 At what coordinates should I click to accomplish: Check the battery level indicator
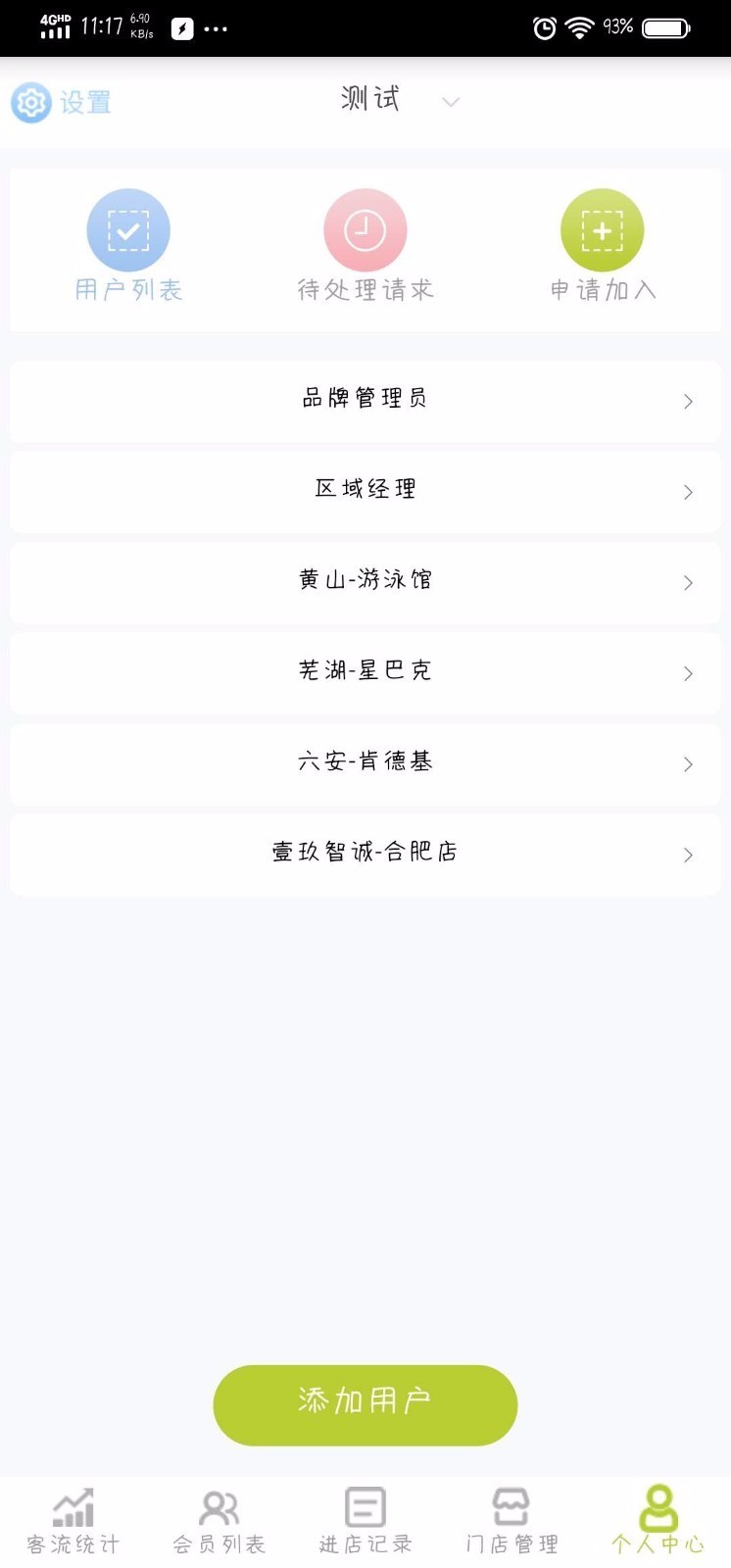click(x=664, y=27)
